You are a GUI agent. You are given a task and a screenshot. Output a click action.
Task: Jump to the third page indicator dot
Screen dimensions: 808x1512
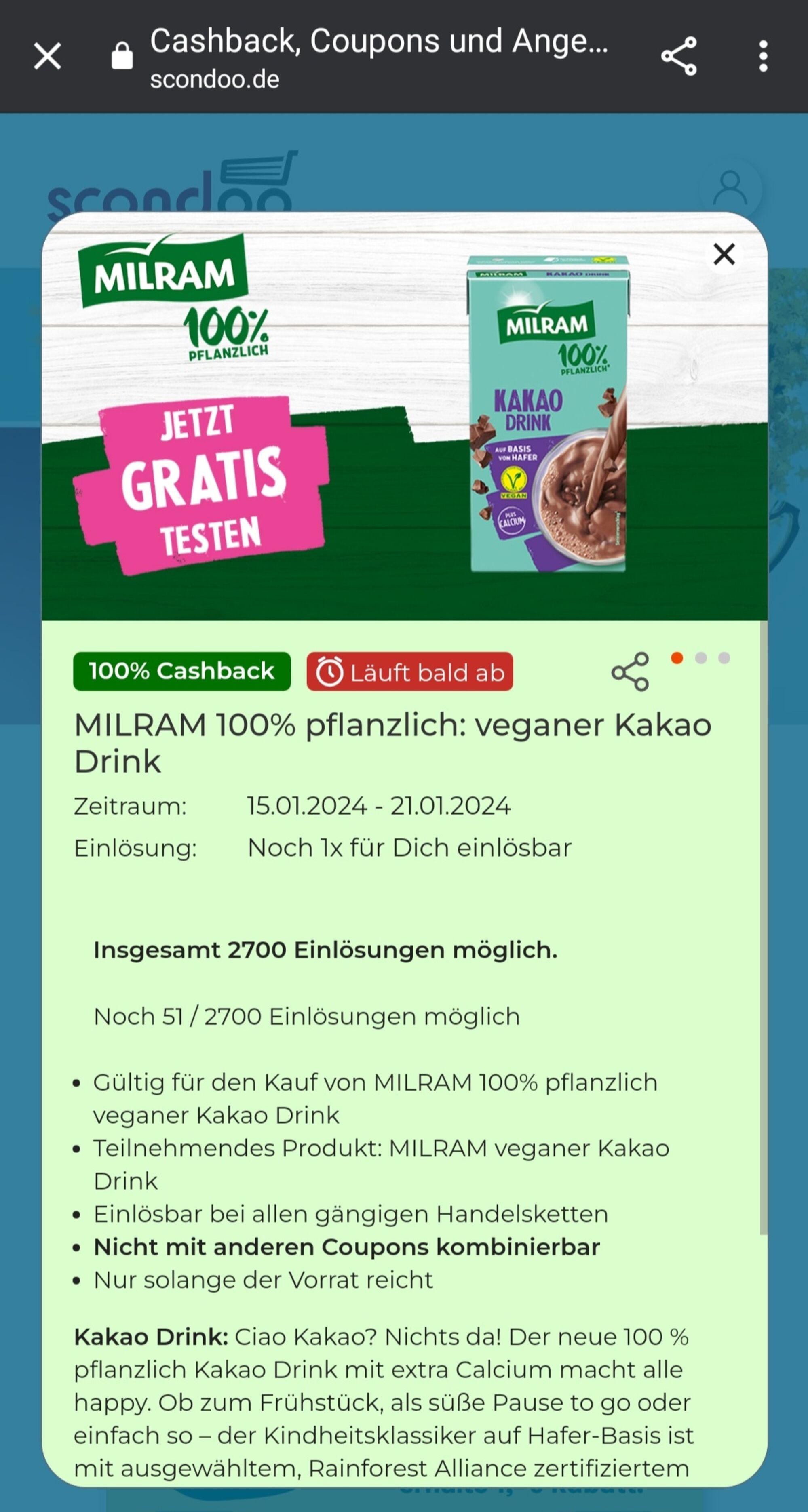click(x=724, y=658)
